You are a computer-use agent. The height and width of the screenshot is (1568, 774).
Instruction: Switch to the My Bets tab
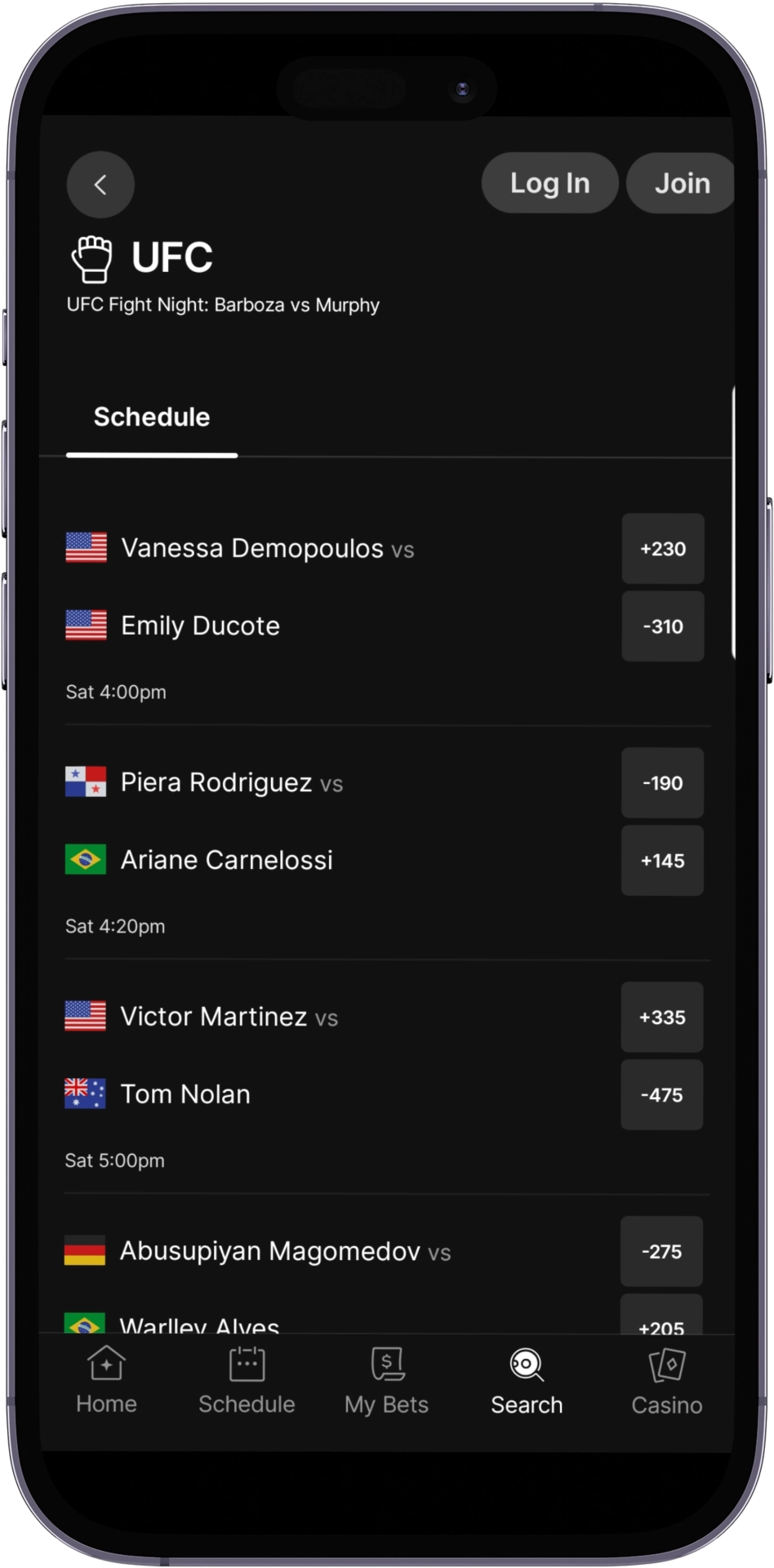[386, 1382]
